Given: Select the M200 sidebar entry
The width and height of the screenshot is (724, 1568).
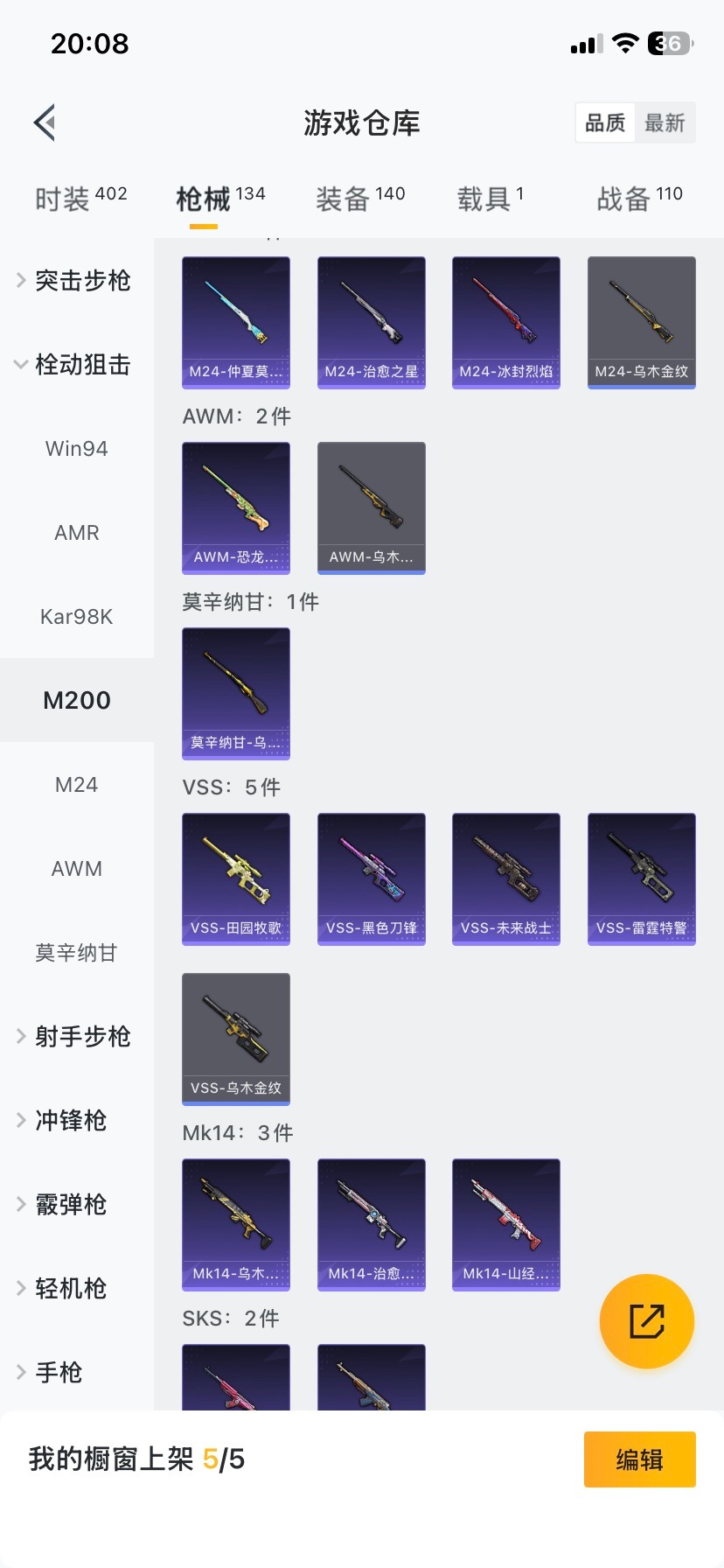Looking at the screenshot, I should click(x=76, y=700).
